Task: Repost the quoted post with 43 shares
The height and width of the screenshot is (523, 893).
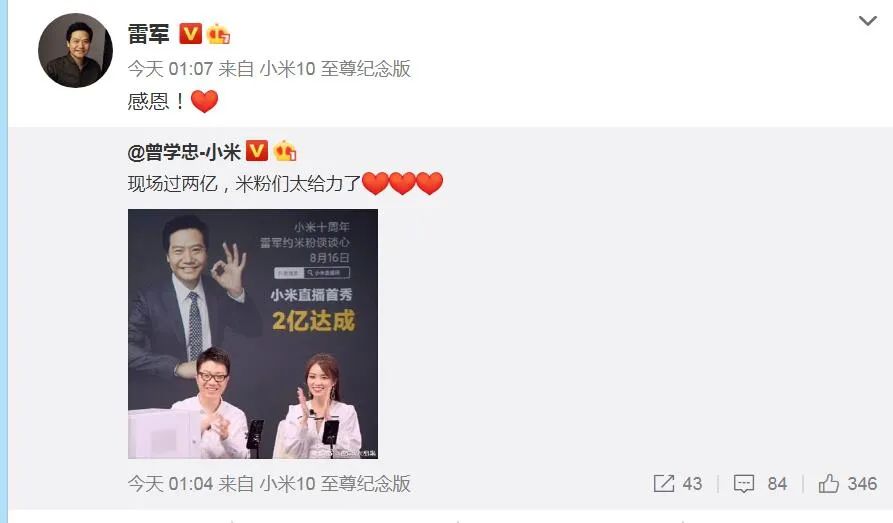Action: point(678,484)
